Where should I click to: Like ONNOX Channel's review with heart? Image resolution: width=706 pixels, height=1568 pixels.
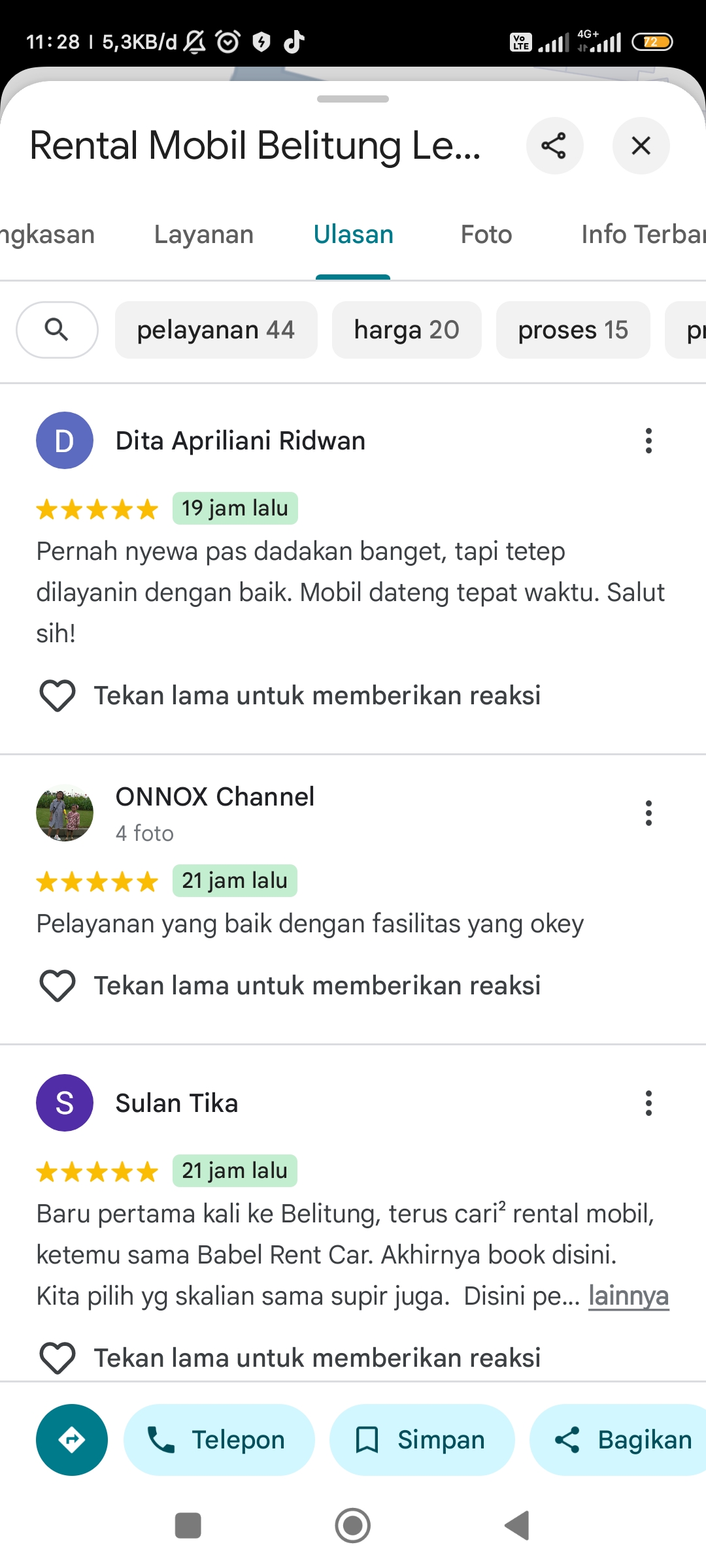(x=58, y=986)
